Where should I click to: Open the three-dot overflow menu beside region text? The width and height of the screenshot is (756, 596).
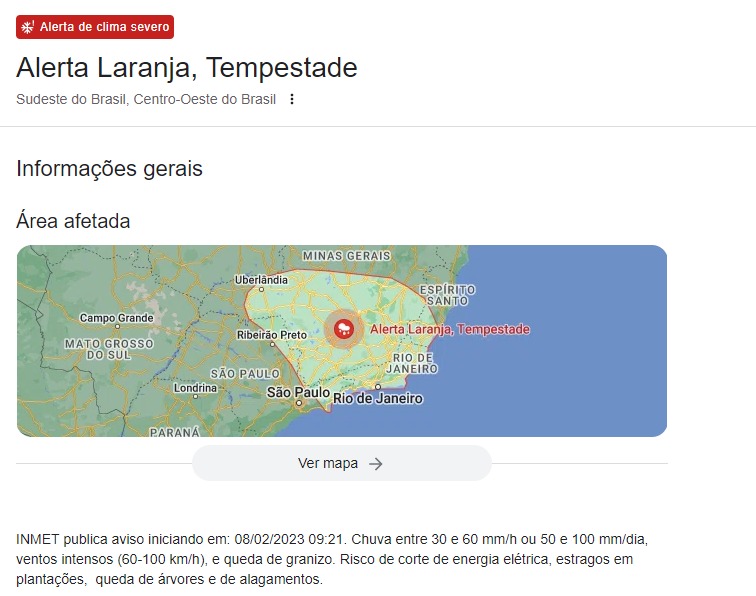click(x=292, y=99)
